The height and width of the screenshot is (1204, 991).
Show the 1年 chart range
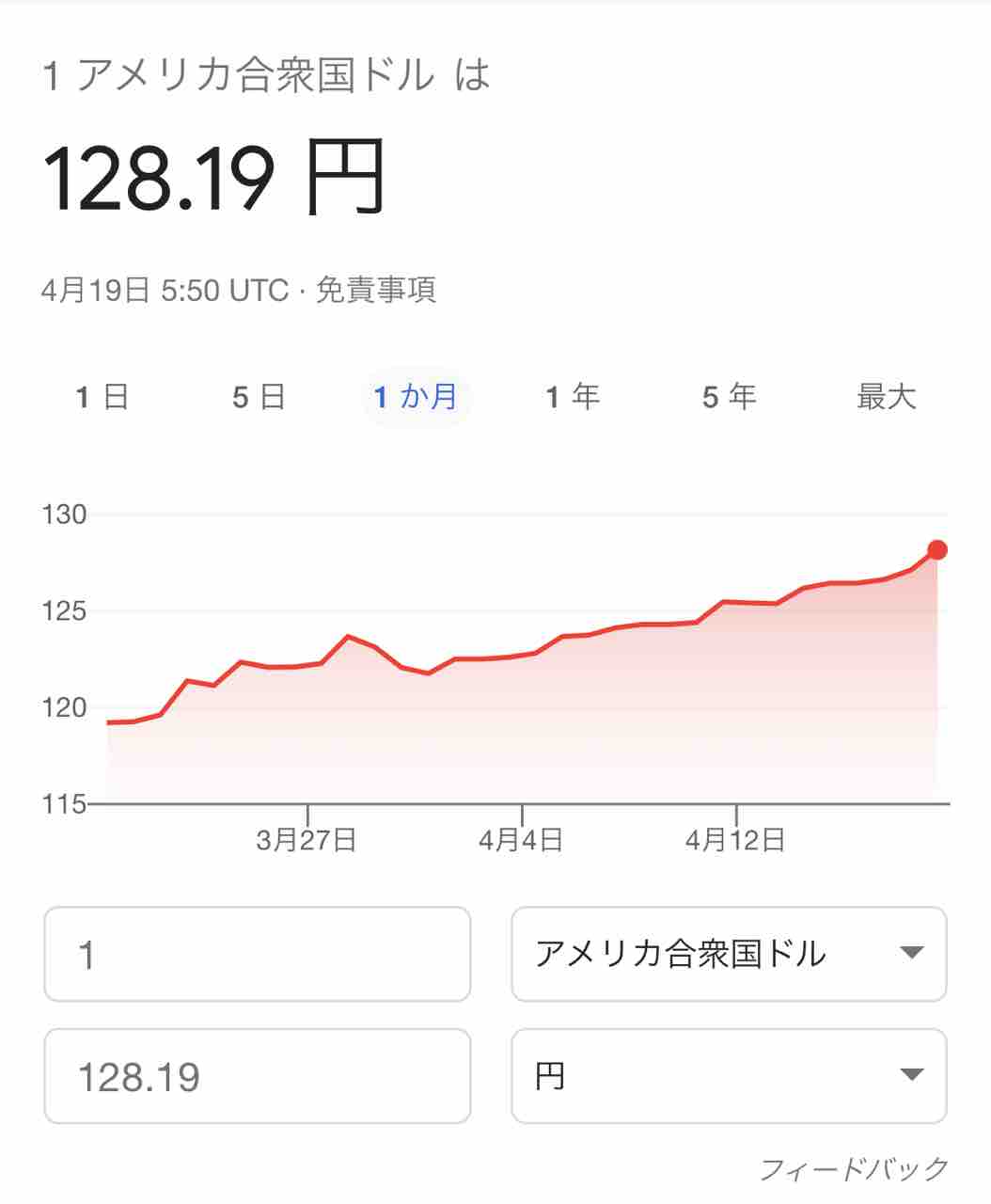(x=573, y=397)
